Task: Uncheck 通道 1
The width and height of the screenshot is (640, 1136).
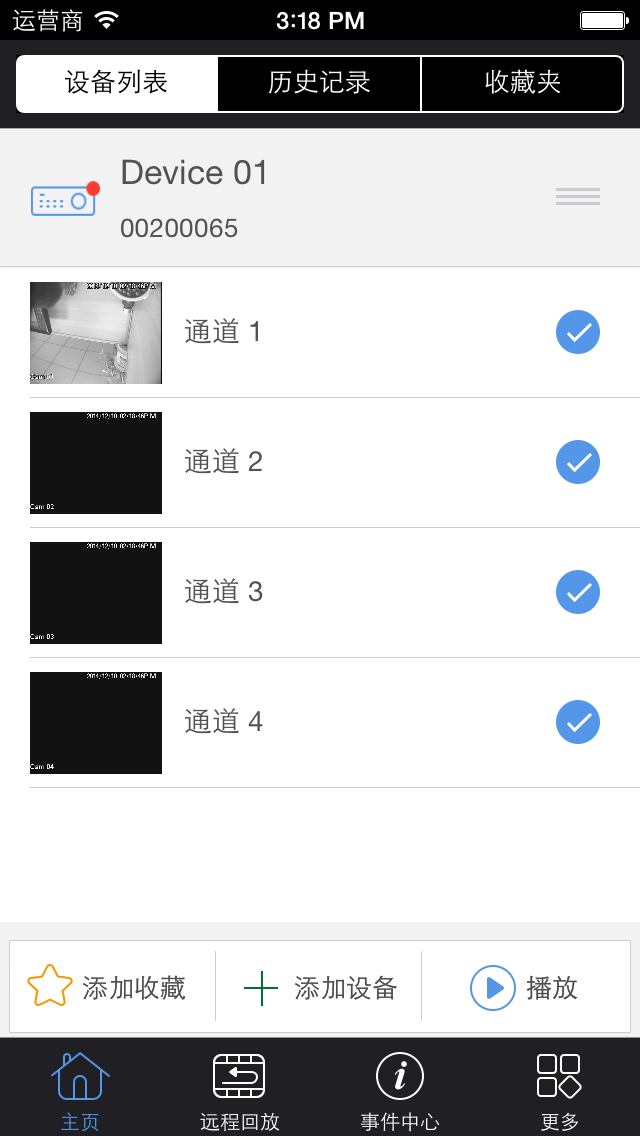Action: tap(577, 332)
